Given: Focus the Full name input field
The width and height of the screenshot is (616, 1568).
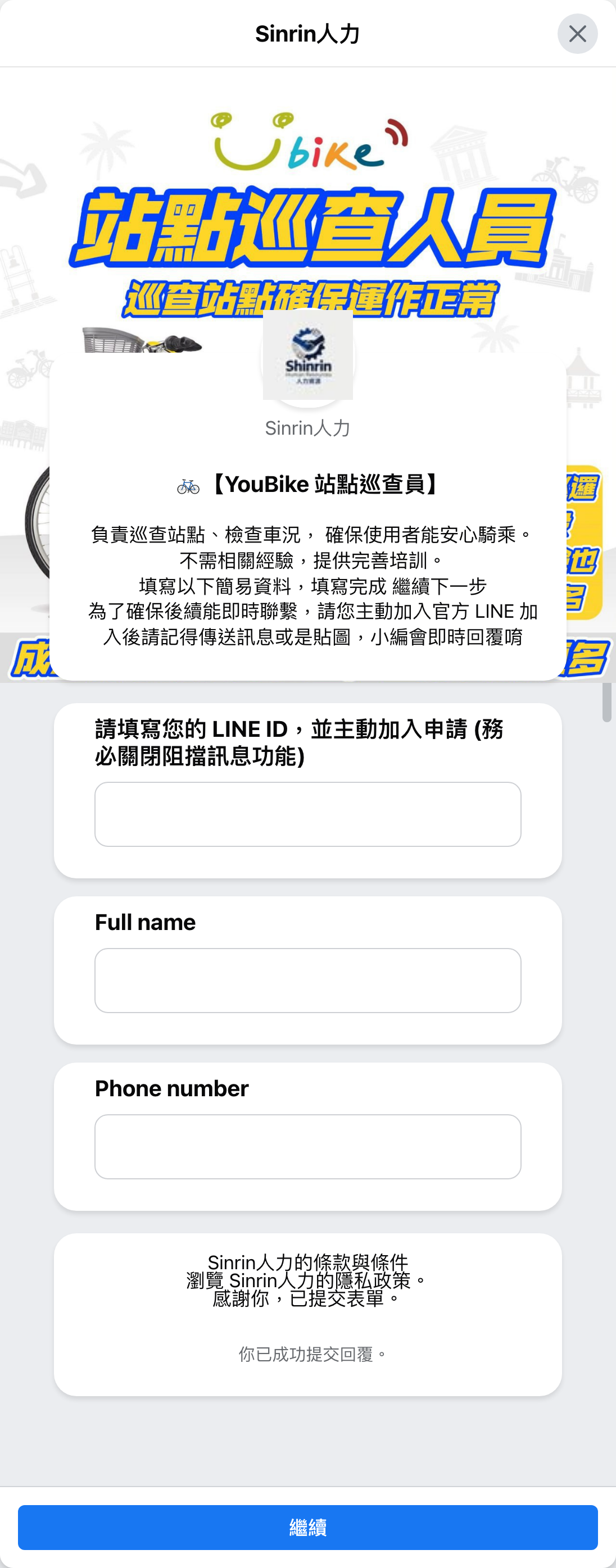Looking at the screenshot, I should coord(307,980).
